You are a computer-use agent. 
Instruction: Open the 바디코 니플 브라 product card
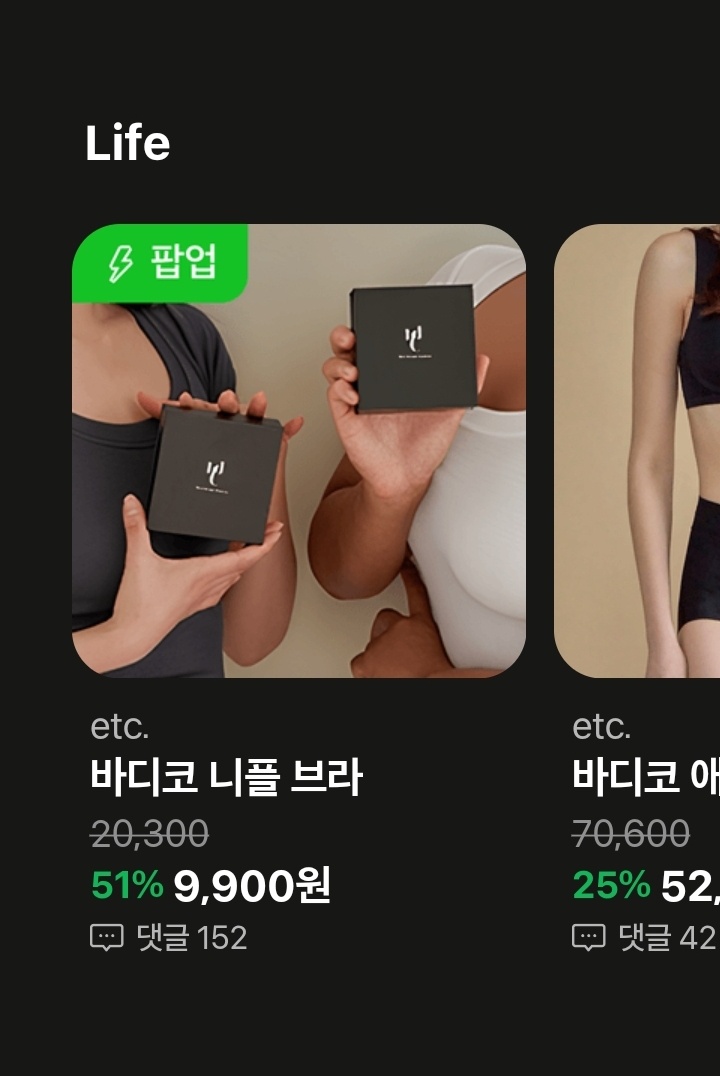298,450
